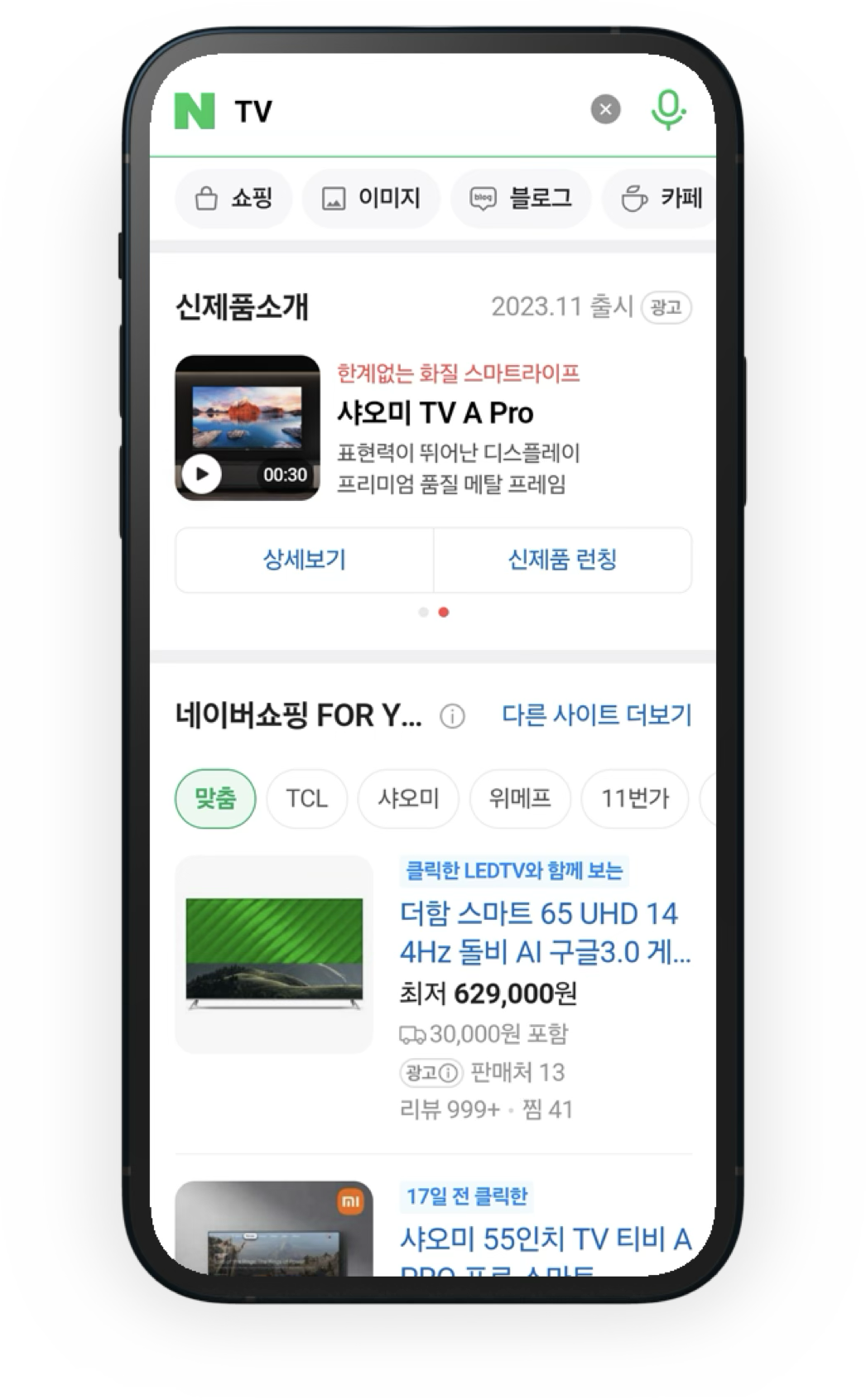Filter products by 위메프
This screenshot has width=866, height=1400.
point(519,798)
